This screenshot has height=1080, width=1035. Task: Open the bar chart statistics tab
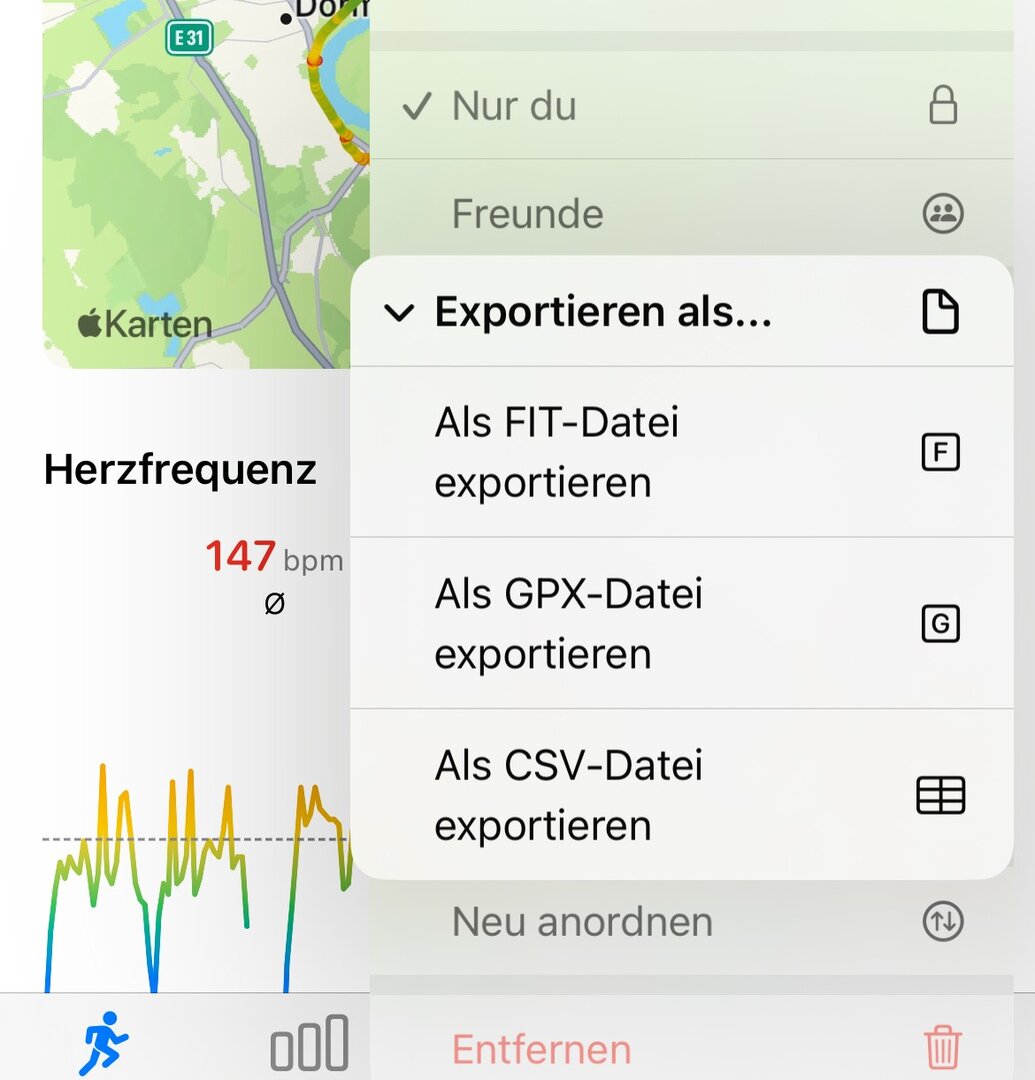[309, 1043]
